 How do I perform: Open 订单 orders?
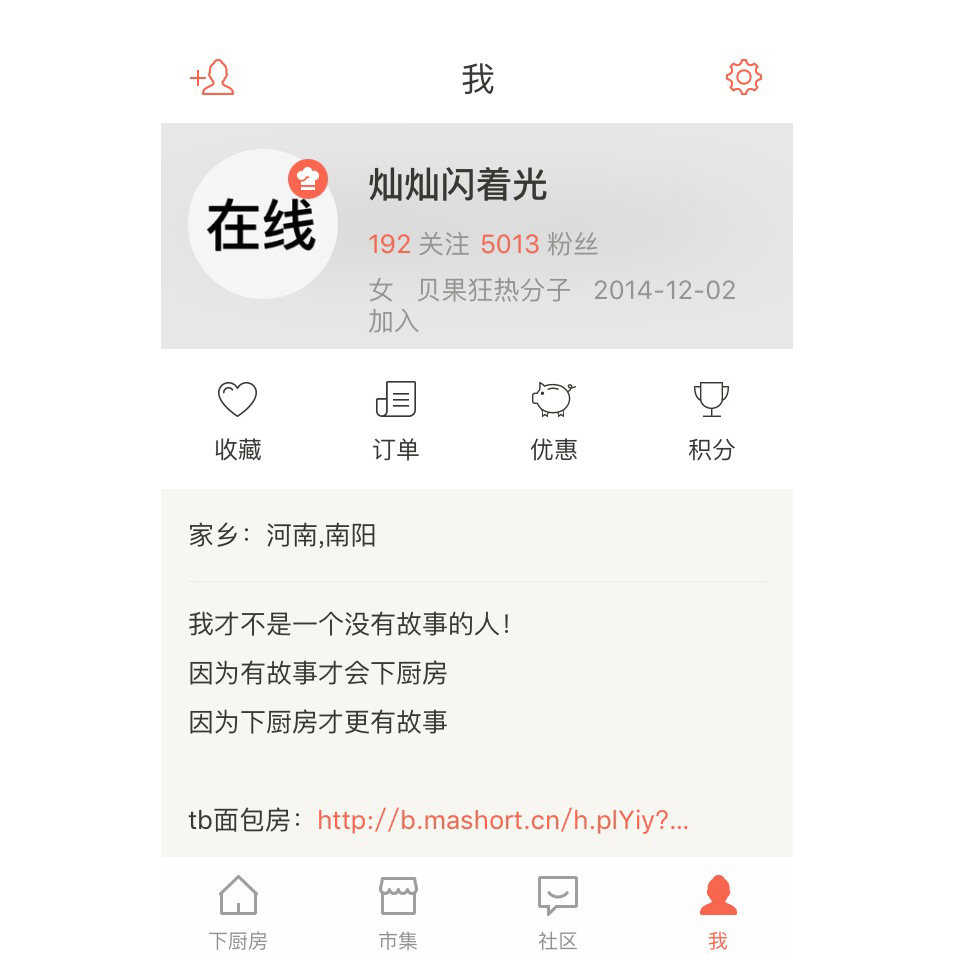click(x=396, y=421)
